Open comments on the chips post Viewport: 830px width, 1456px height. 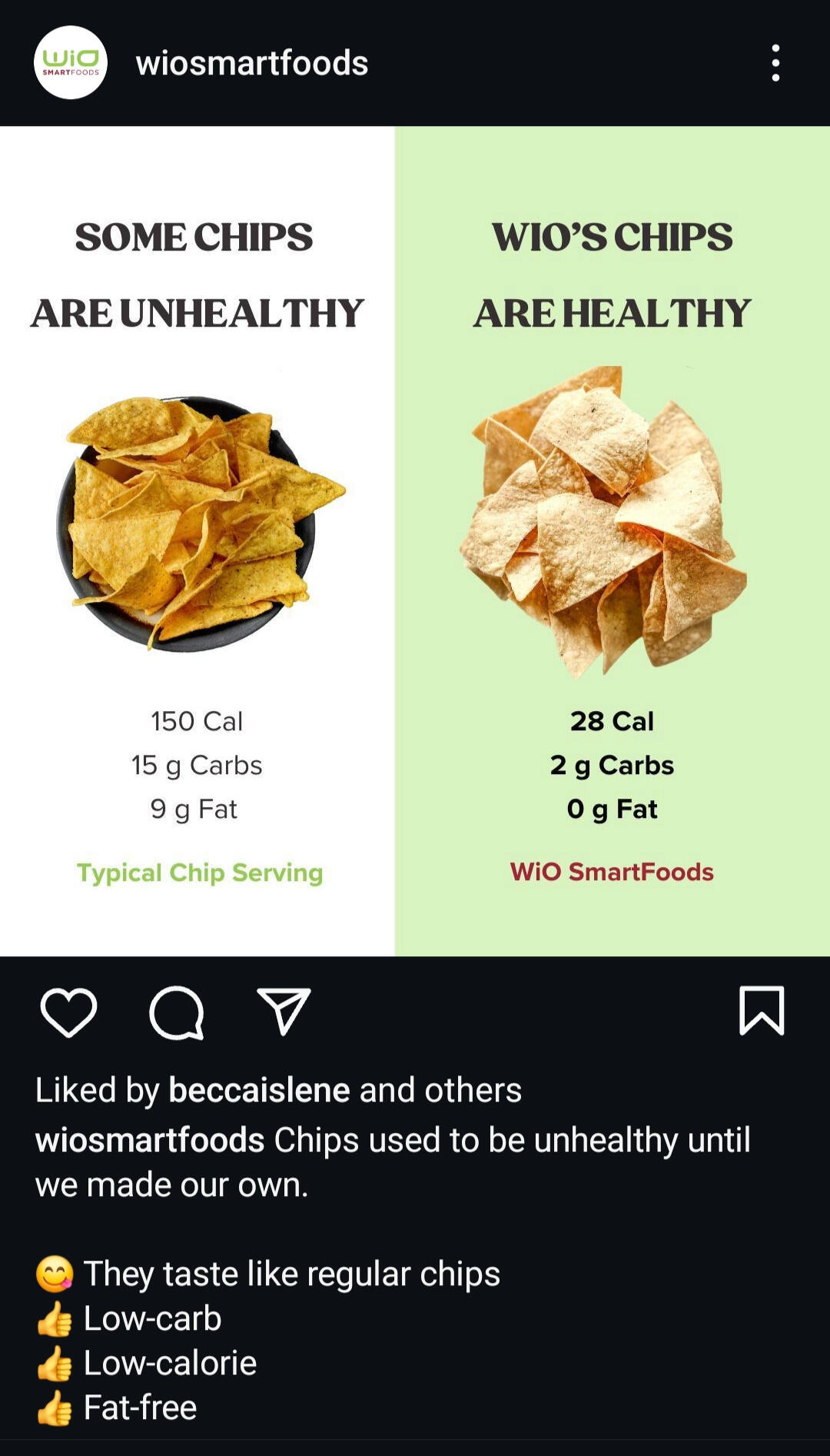coord(177,1012)
